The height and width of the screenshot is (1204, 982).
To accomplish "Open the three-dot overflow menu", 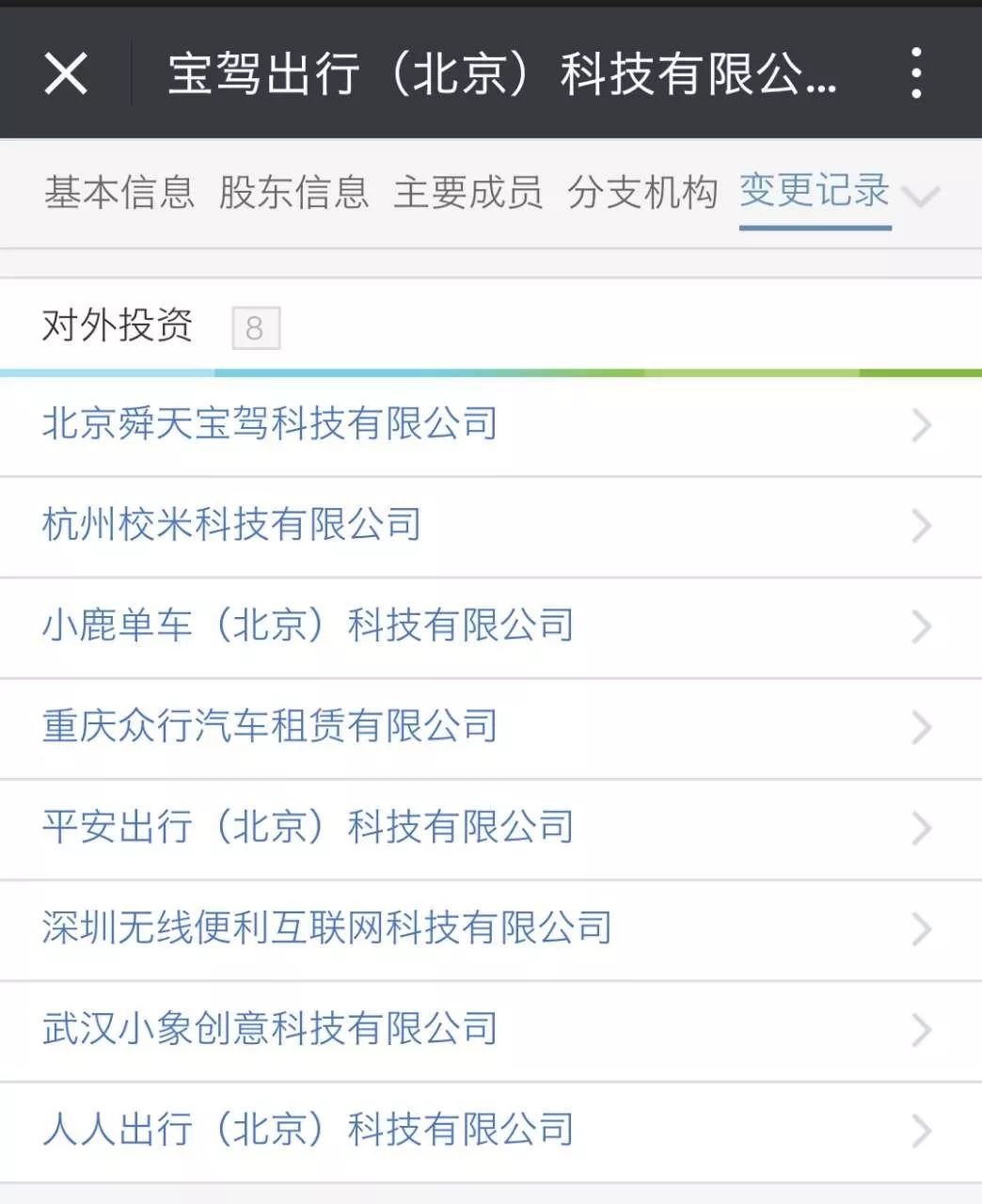I will click(915, 73).
